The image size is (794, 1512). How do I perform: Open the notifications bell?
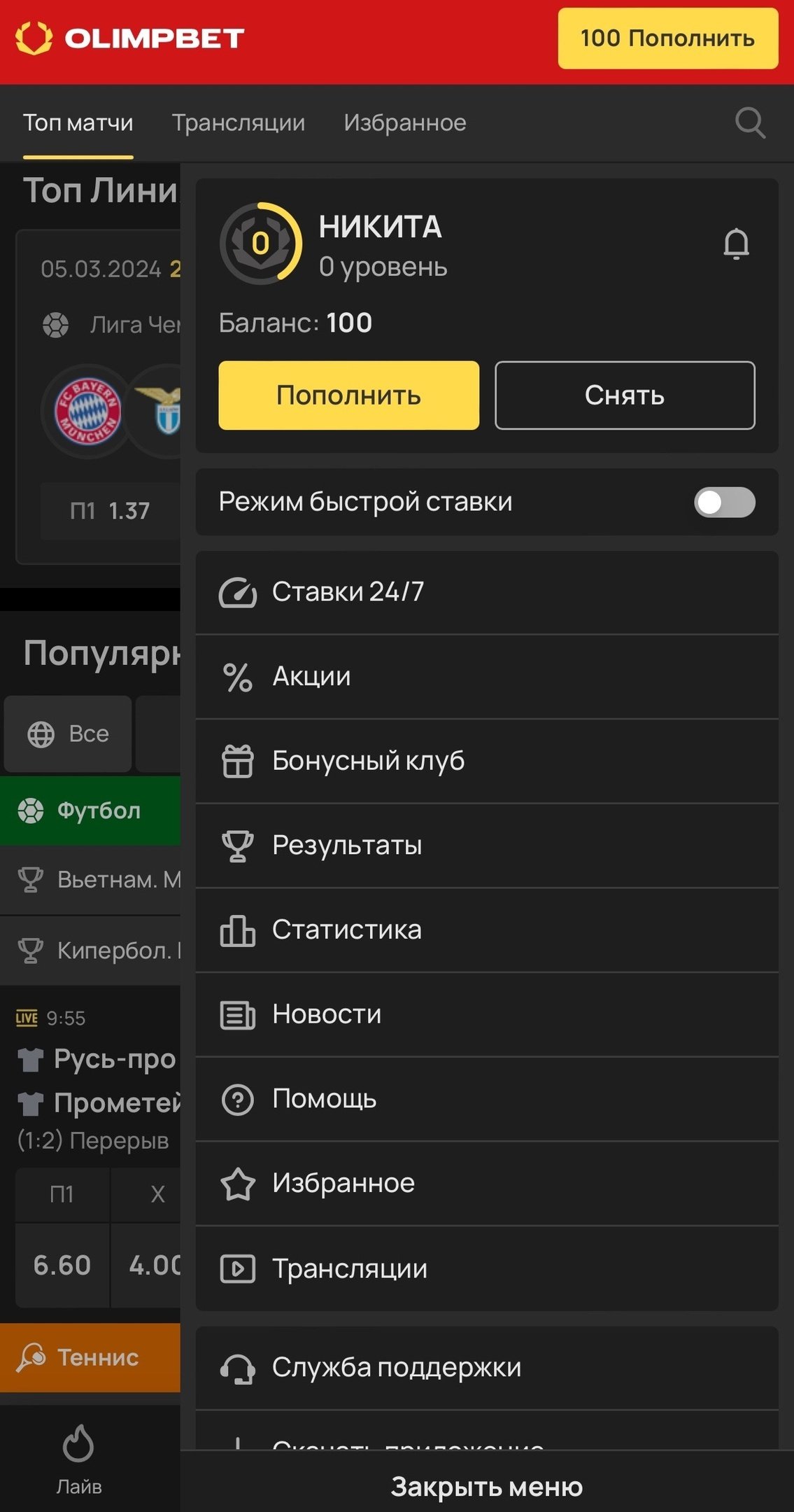pos(736,244)
